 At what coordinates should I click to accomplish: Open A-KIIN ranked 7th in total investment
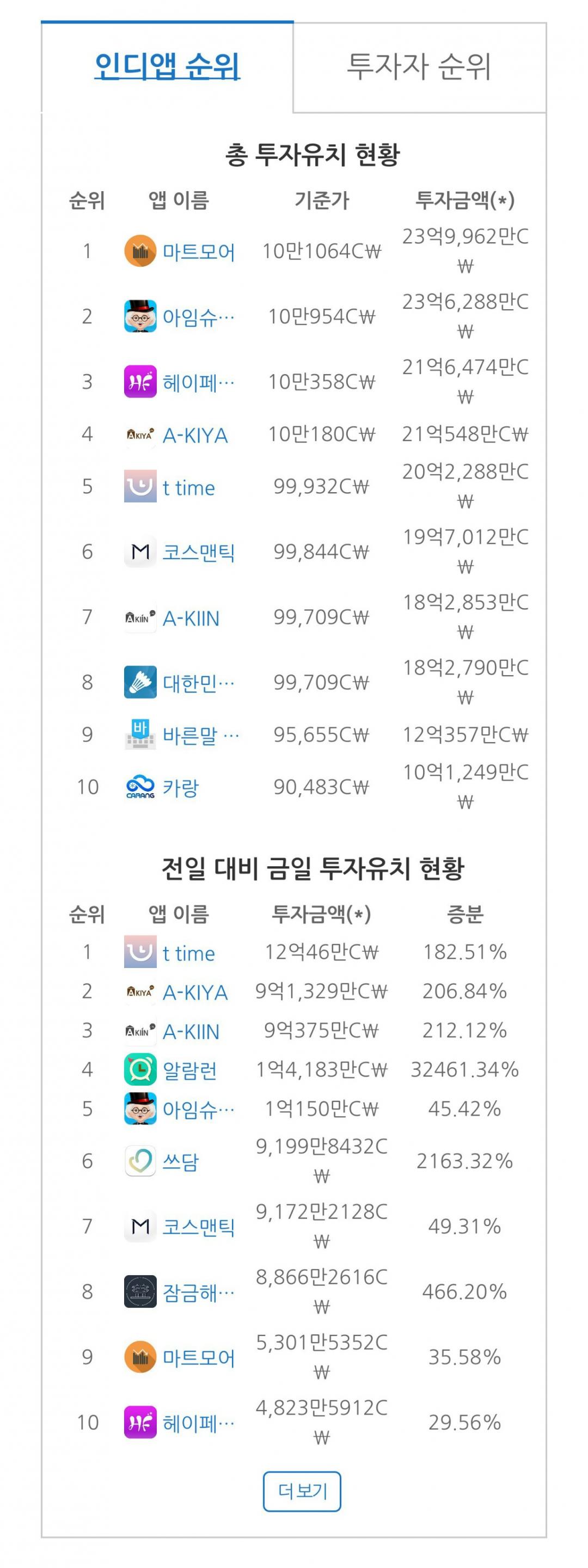pos(191,618)
